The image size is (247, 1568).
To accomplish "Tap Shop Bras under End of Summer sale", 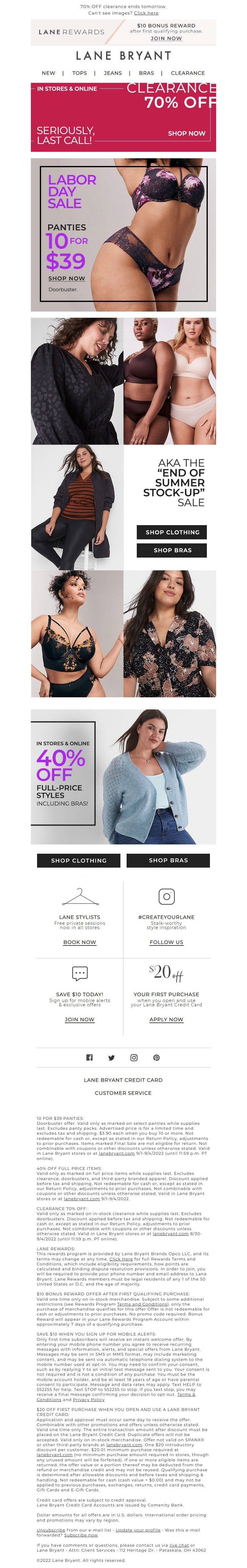I will pos(172,550).
